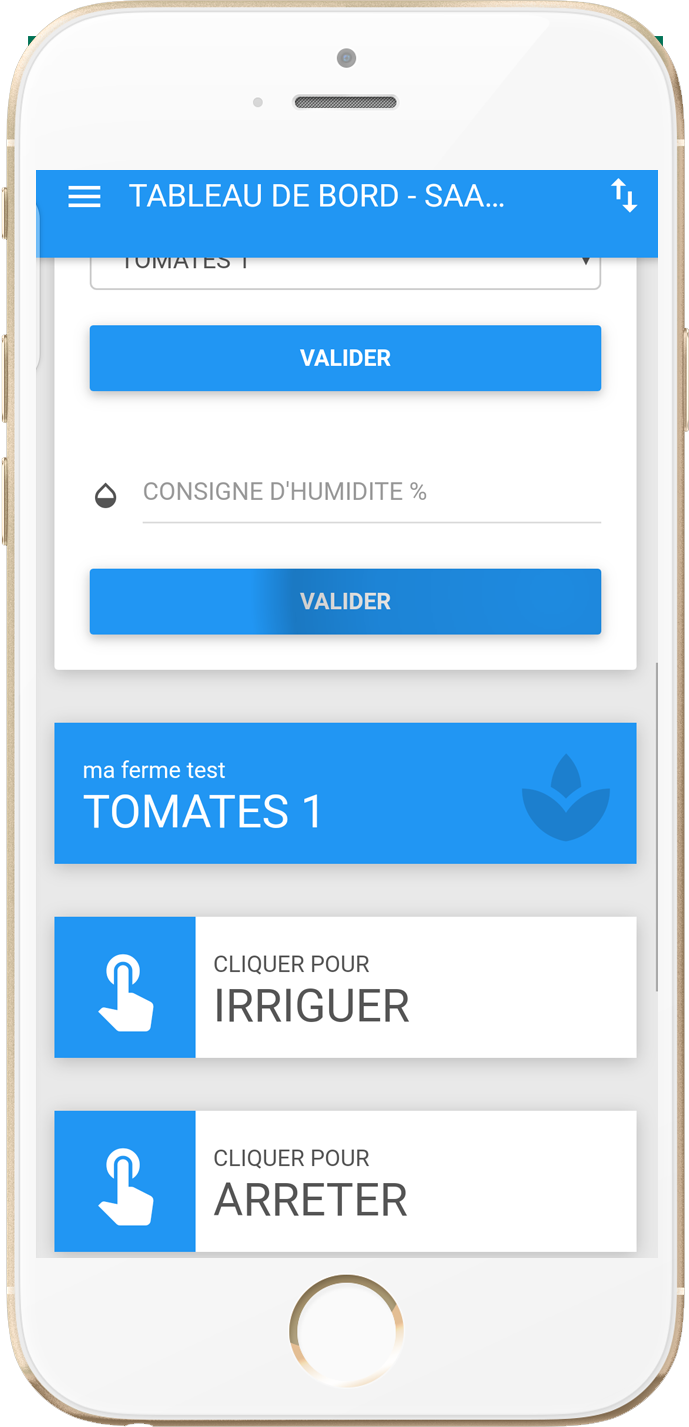Open the ma ferme test TOMATES 1 card
Viewport: 689px width, 1427px height.
(345, 793)
